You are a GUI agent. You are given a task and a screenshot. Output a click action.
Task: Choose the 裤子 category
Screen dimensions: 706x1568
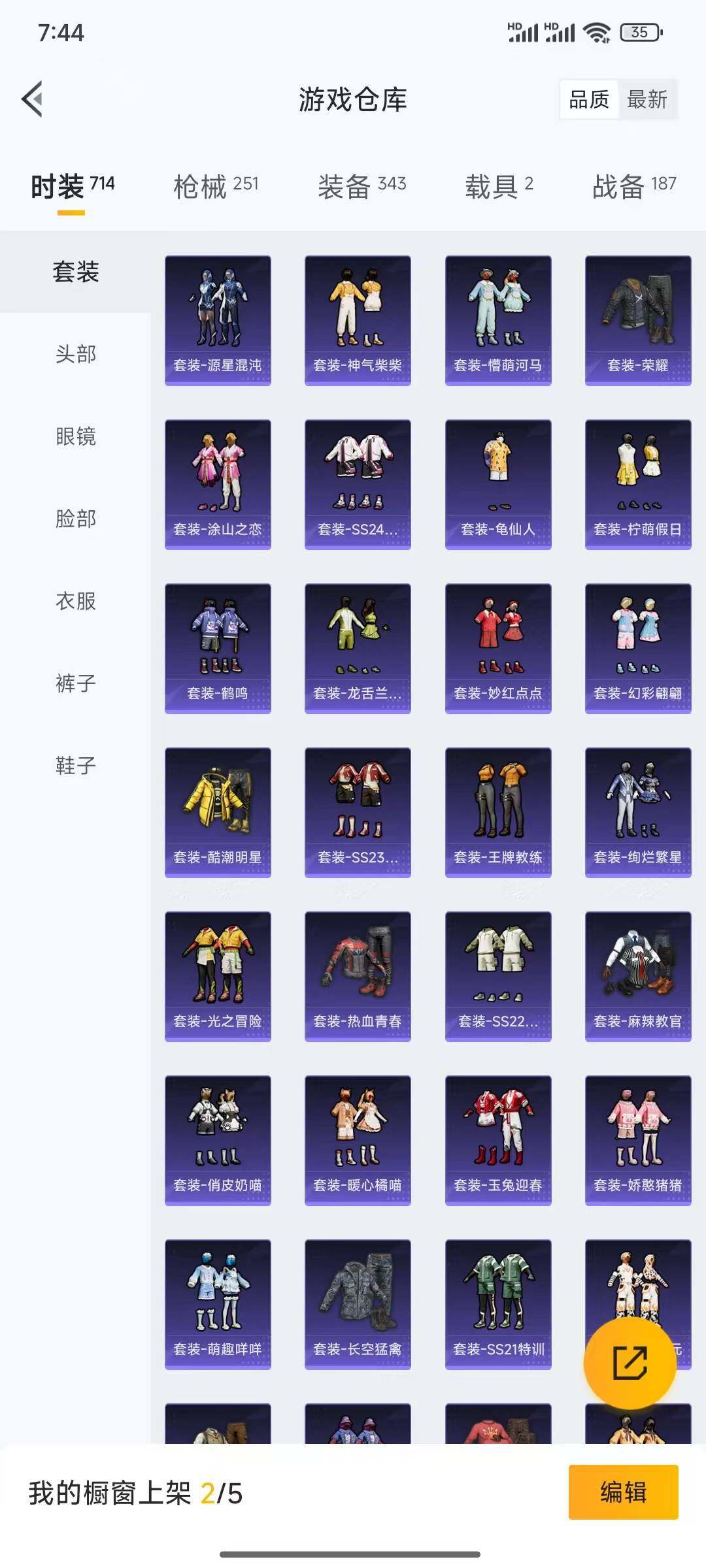click(x=75, y=683)
